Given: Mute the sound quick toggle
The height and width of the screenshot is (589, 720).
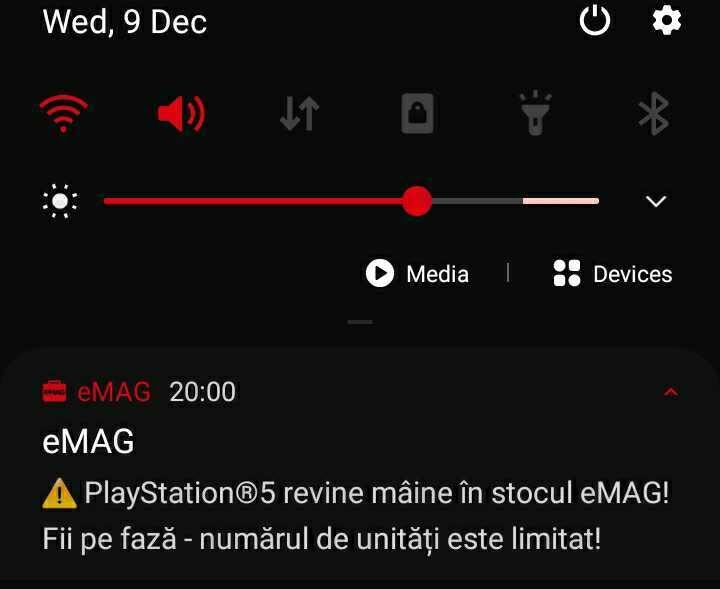Looking at the screenshot, I should tap(181, 115).
